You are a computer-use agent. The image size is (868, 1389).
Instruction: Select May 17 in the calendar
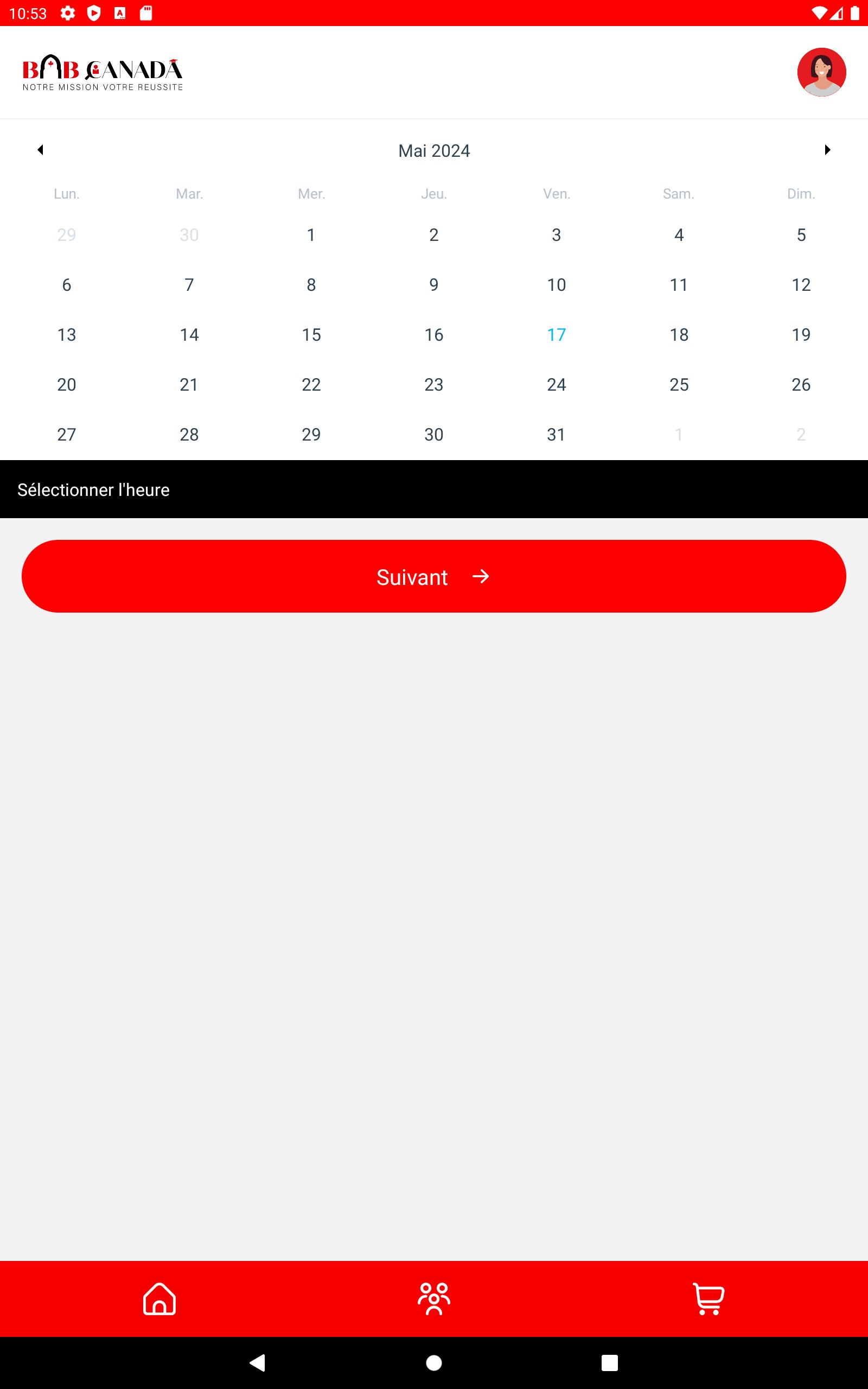556,335
